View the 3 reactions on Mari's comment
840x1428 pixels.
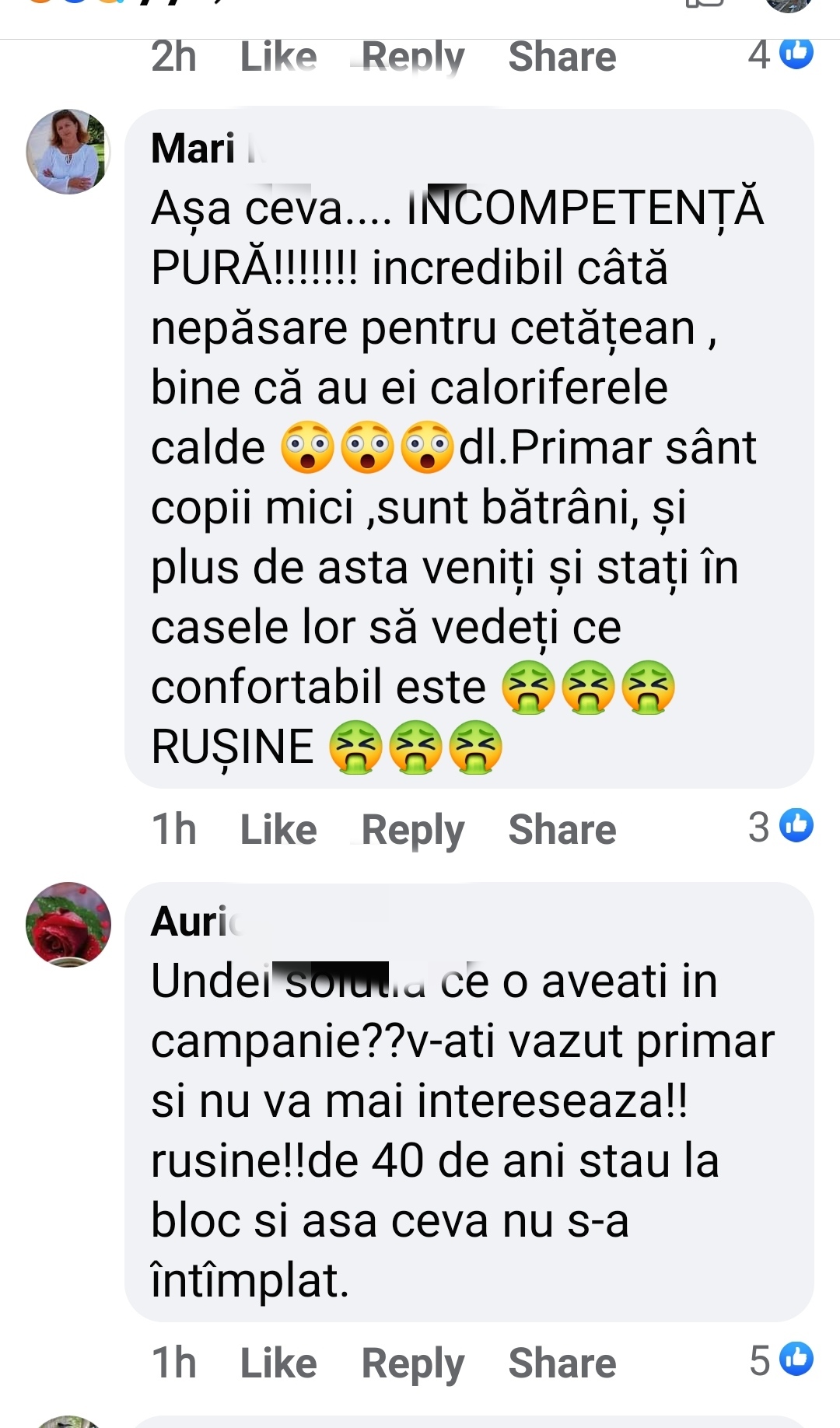pos(781,826)
